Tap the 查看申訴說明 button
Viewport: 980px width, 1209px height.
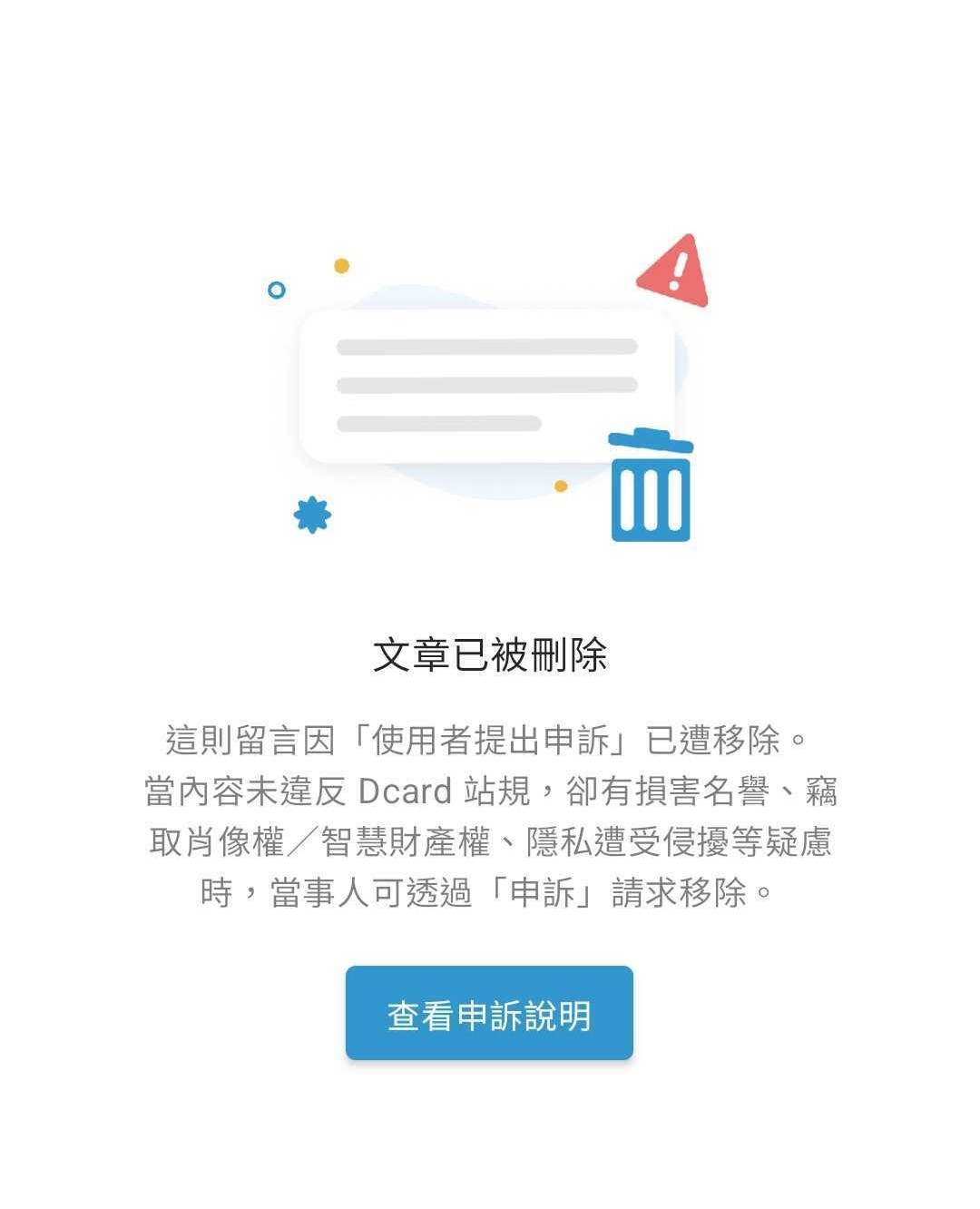point(489,1013)
